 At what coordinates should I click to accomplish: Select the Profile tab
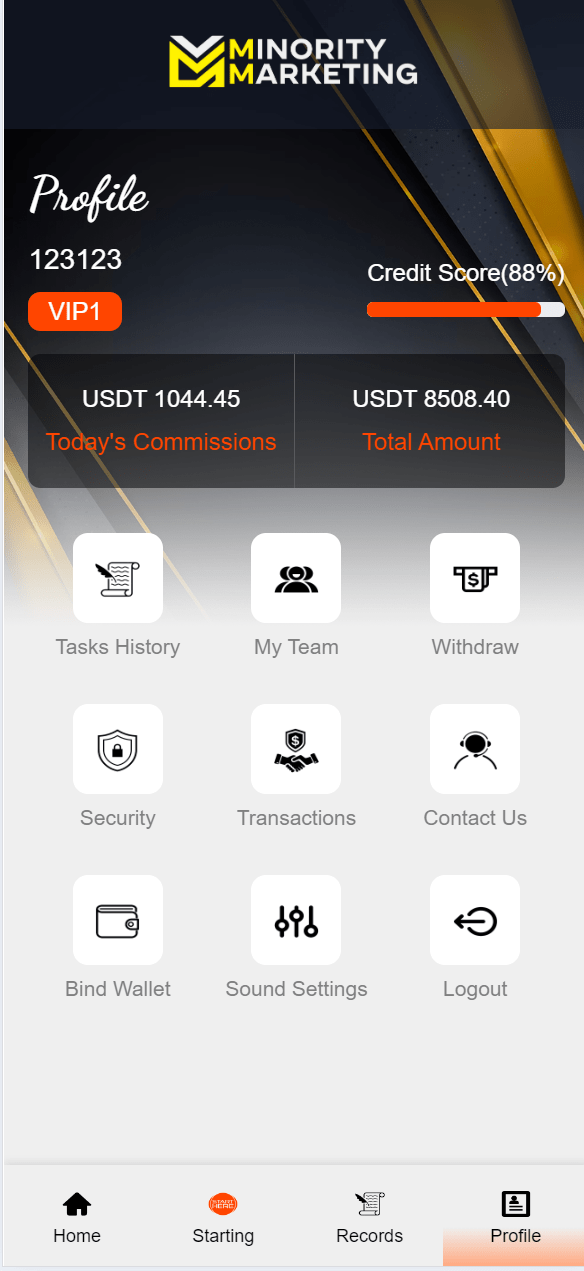tap(515, 1217)
